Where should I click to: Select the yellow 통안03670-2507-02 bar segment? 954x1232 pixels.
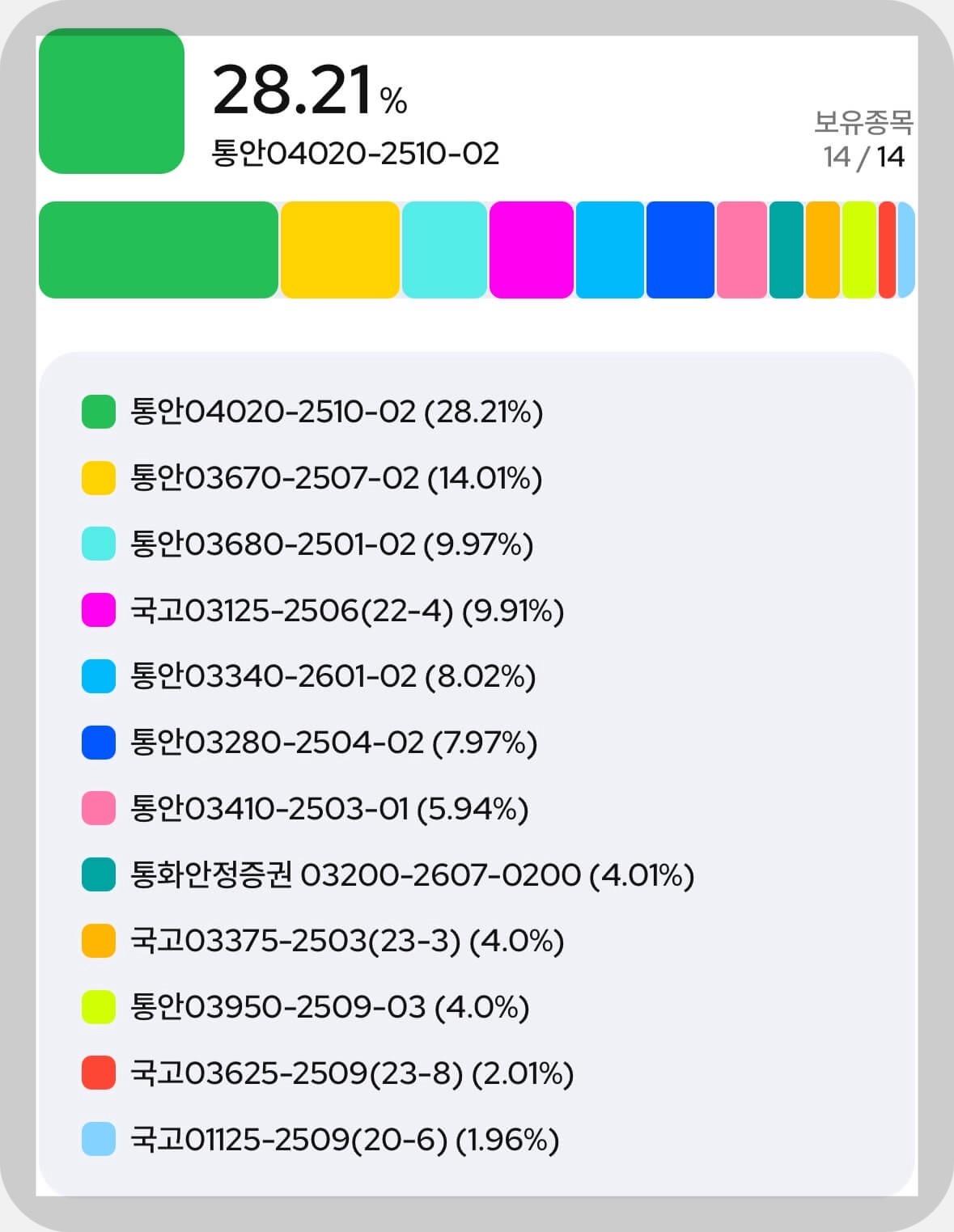point(340,250)
